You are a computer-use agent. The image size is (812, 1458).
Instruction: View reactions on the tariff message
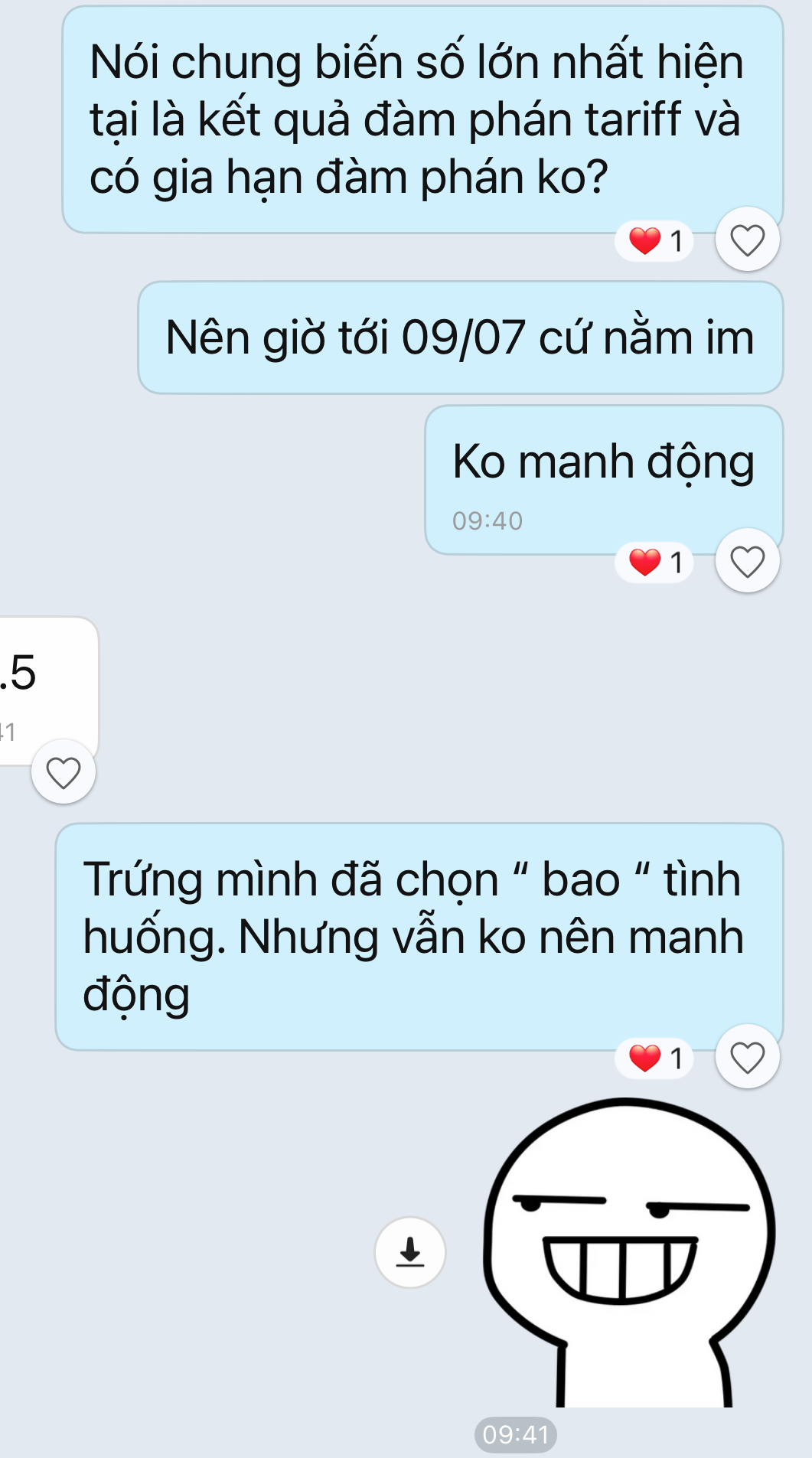coord(654,241)
